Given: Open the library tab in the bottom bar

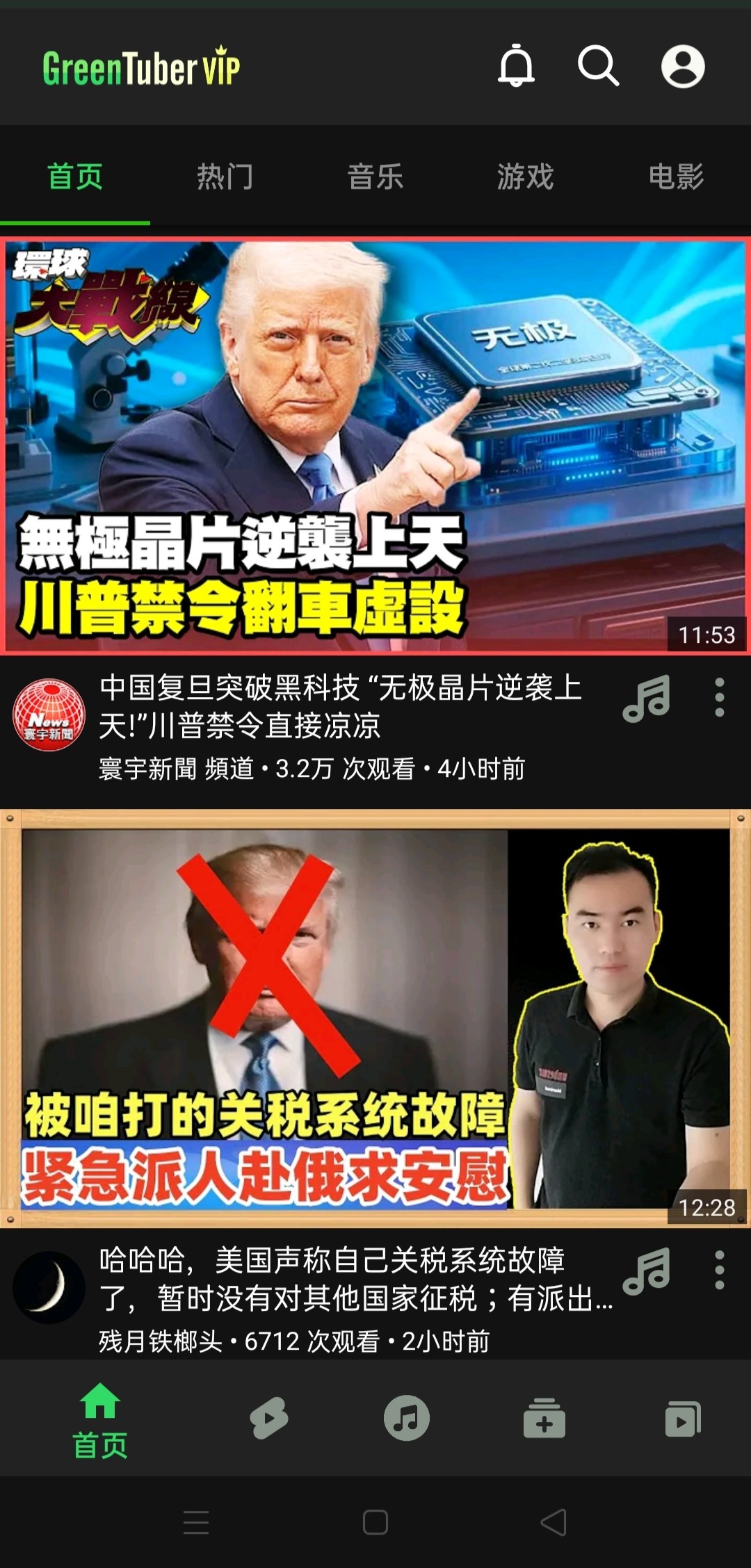Looking at the screenshot, I should (682, 1418).
